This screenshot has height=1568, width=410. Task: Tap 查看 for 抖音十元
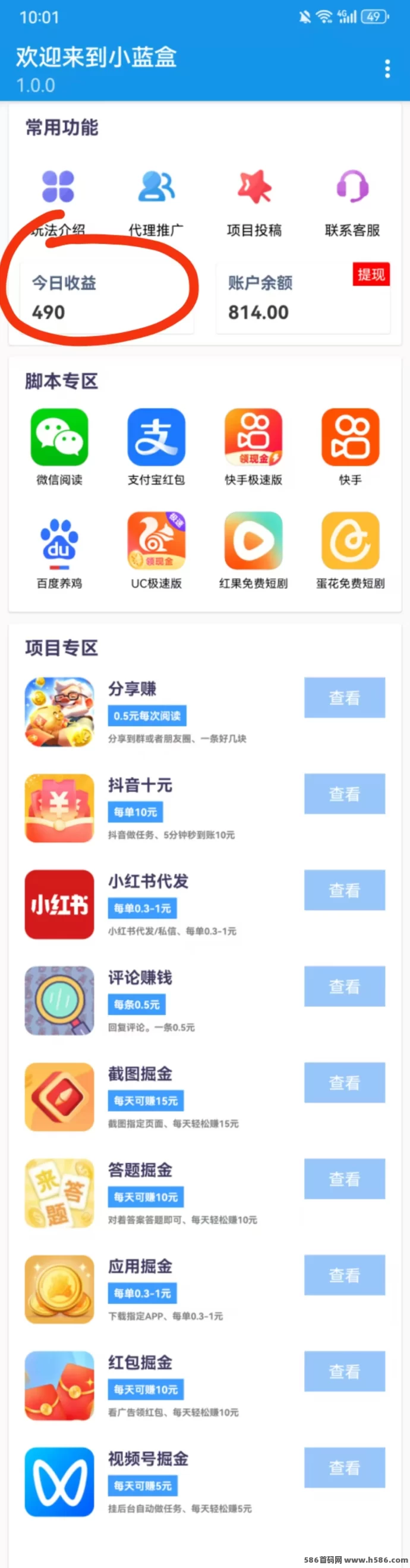(344, 794)
